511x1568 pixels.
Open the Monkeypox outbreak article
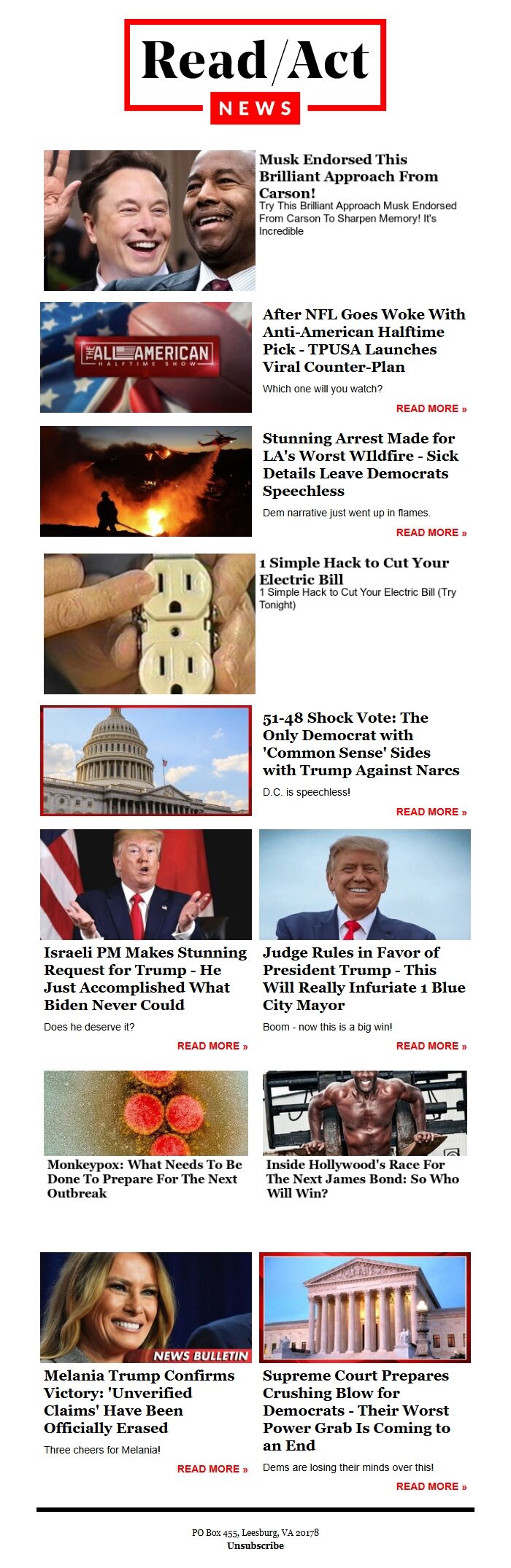pyautogui.click(x=145, y=1179)
